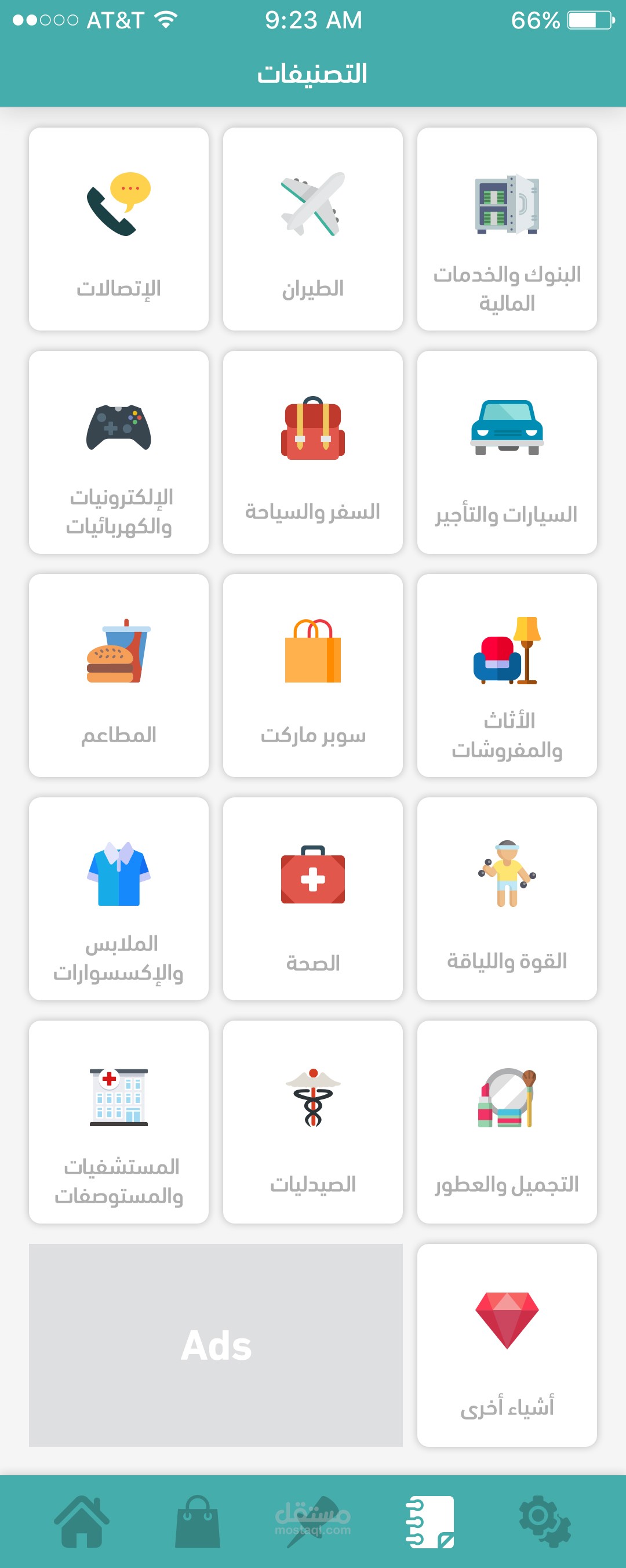Open the سوبر ماركت category

312,676
